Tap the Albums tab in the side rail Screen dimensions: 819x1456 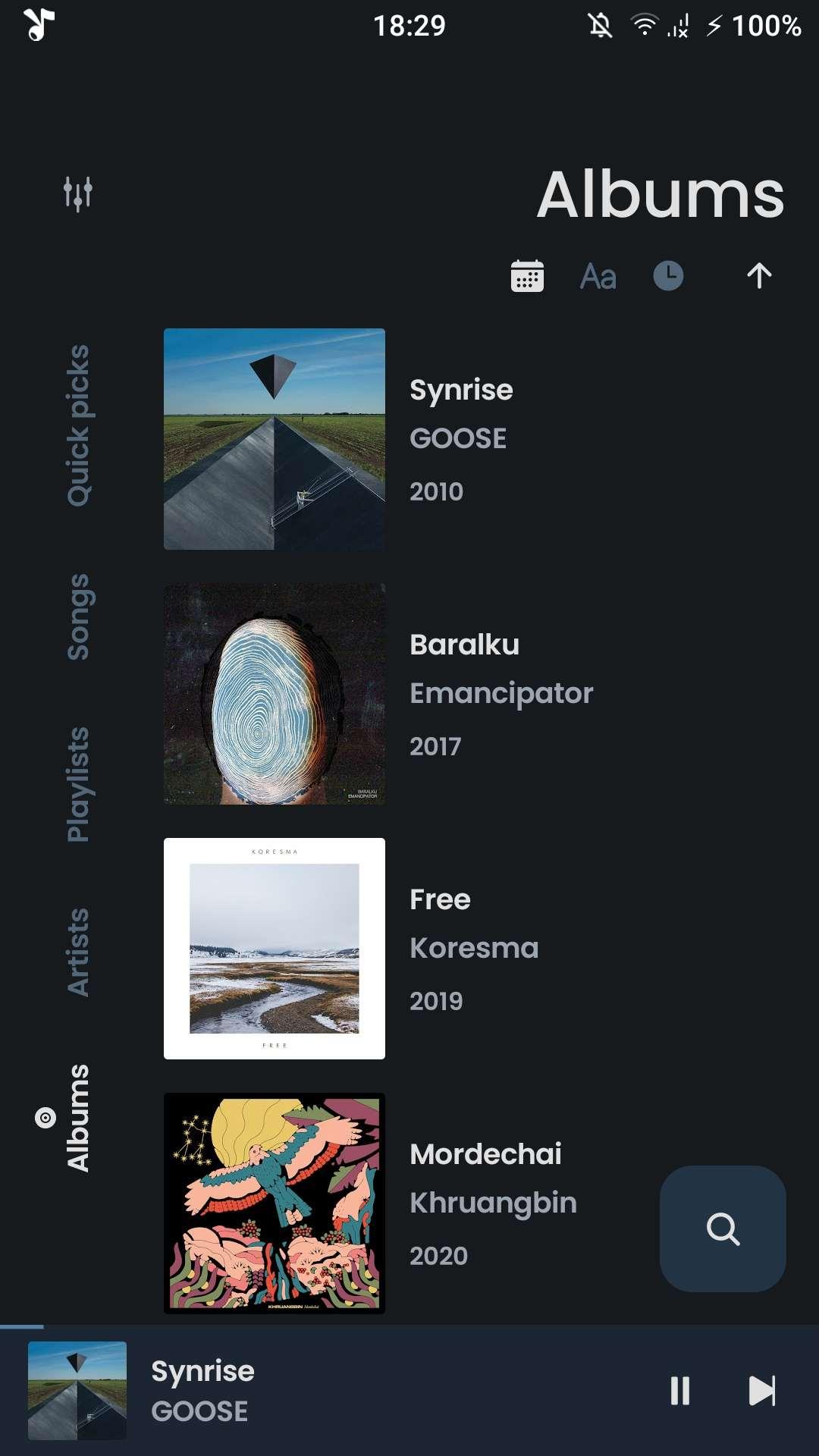coord(78,1118)
